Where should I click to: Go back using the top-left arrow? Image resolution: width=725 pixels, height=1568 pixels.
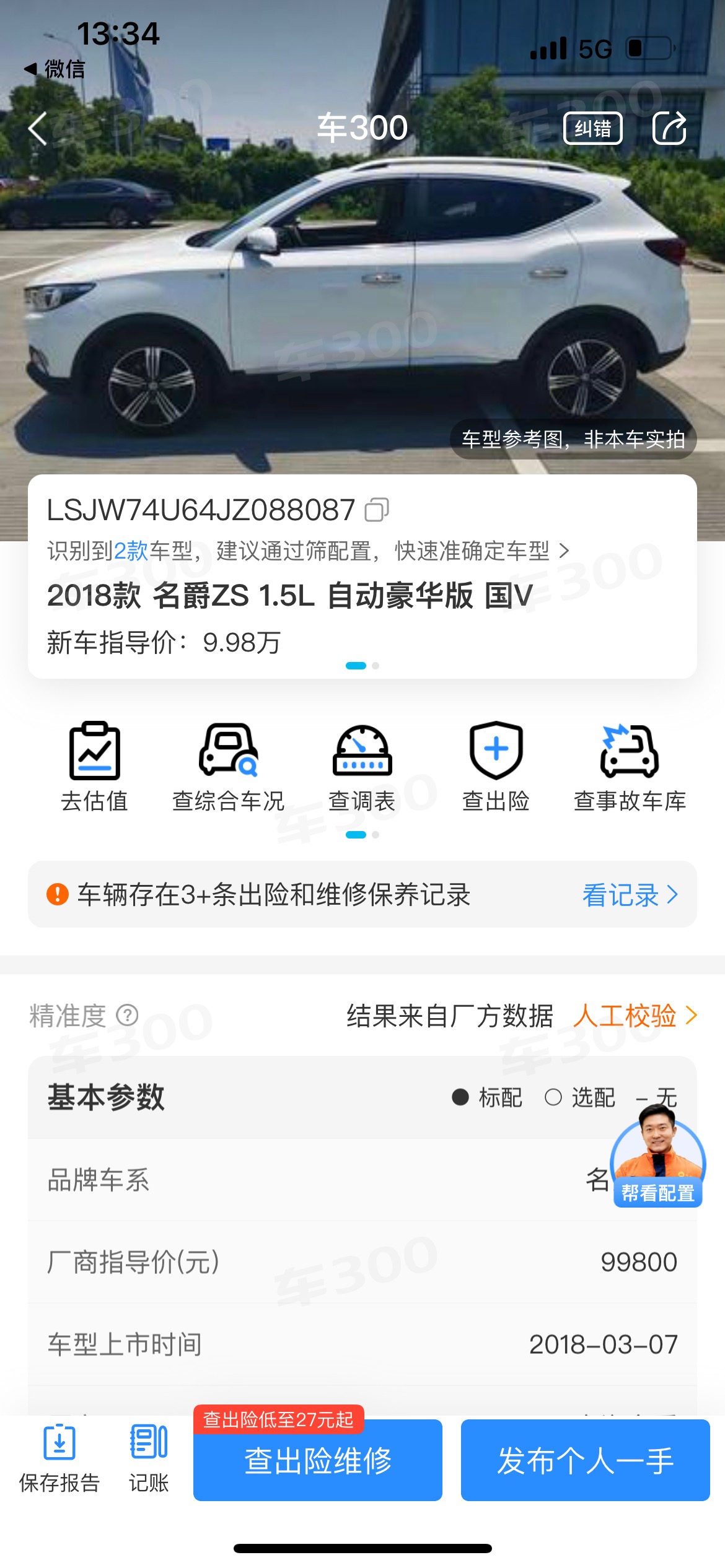click(38, 129)
